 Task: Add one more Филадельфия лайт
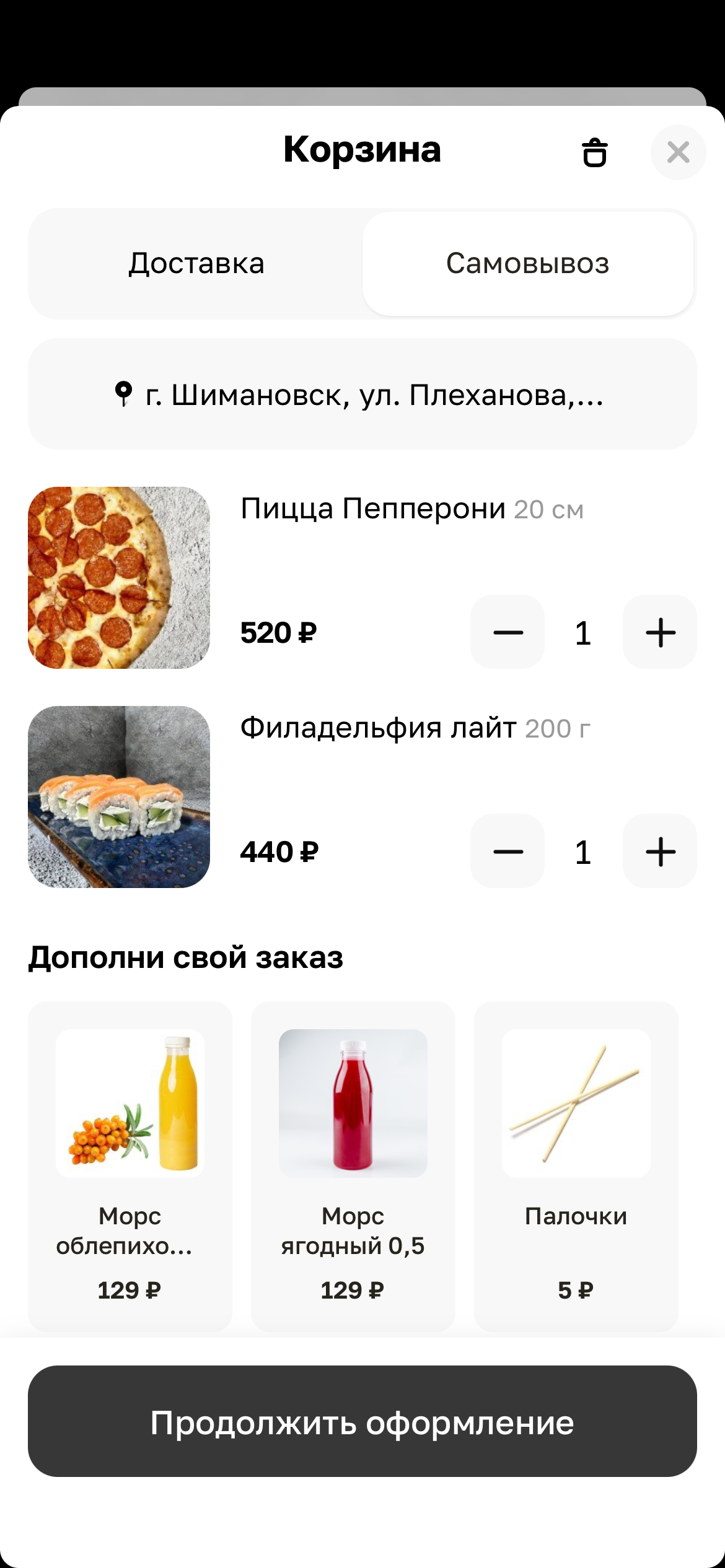pyautogui.click(x=660, y=852)
